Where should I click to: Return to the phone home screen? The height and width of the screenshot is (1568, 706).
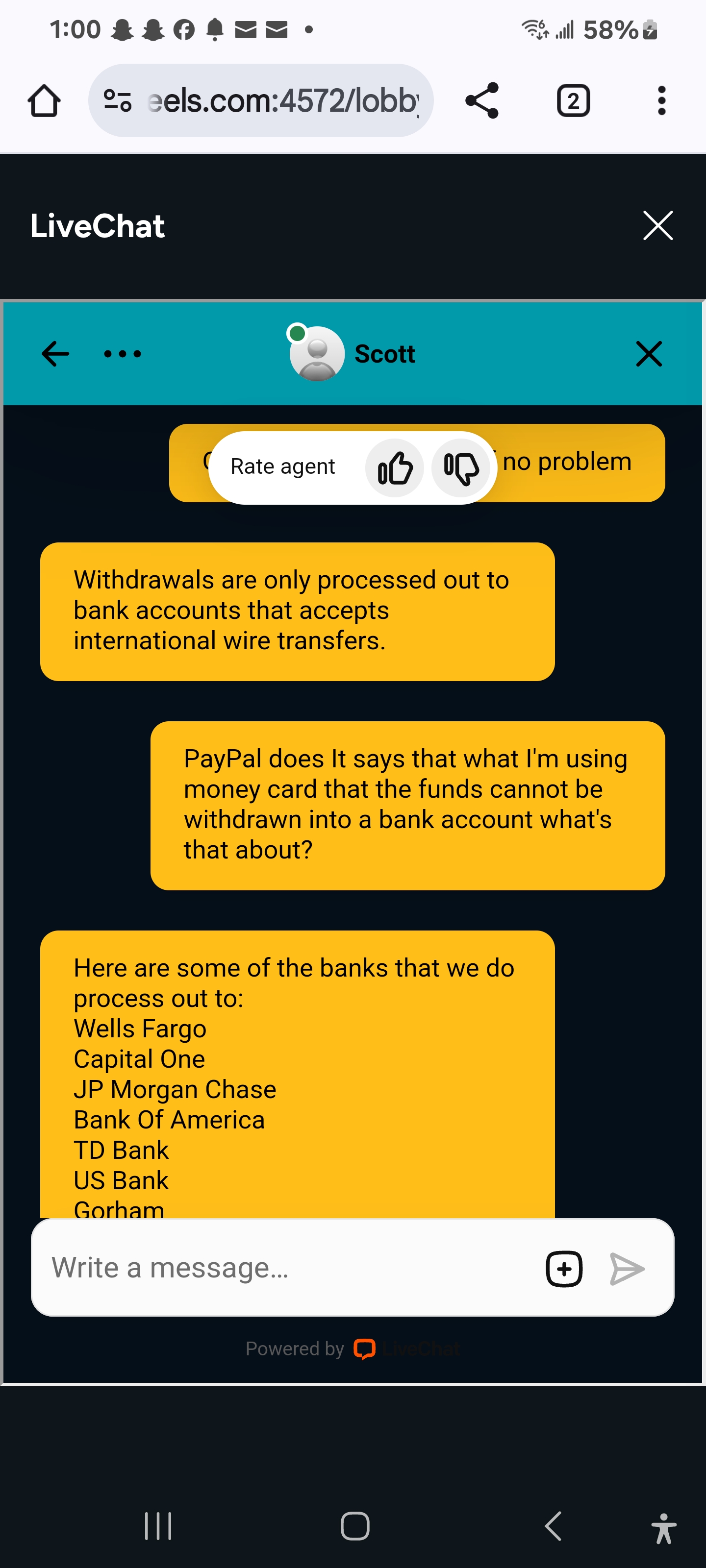pyautogui.click(x=354, y=1526)
